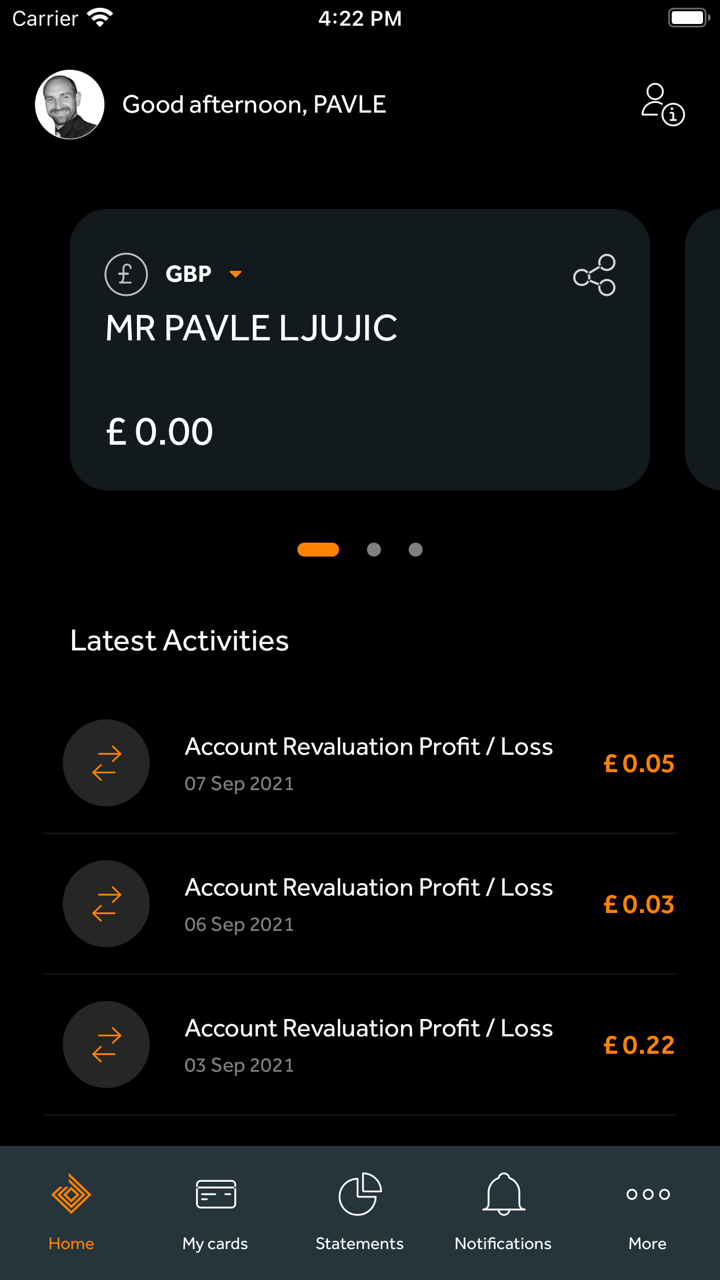Open the 07 Sep 2021 revaluation activity

[x=368, y=763]
